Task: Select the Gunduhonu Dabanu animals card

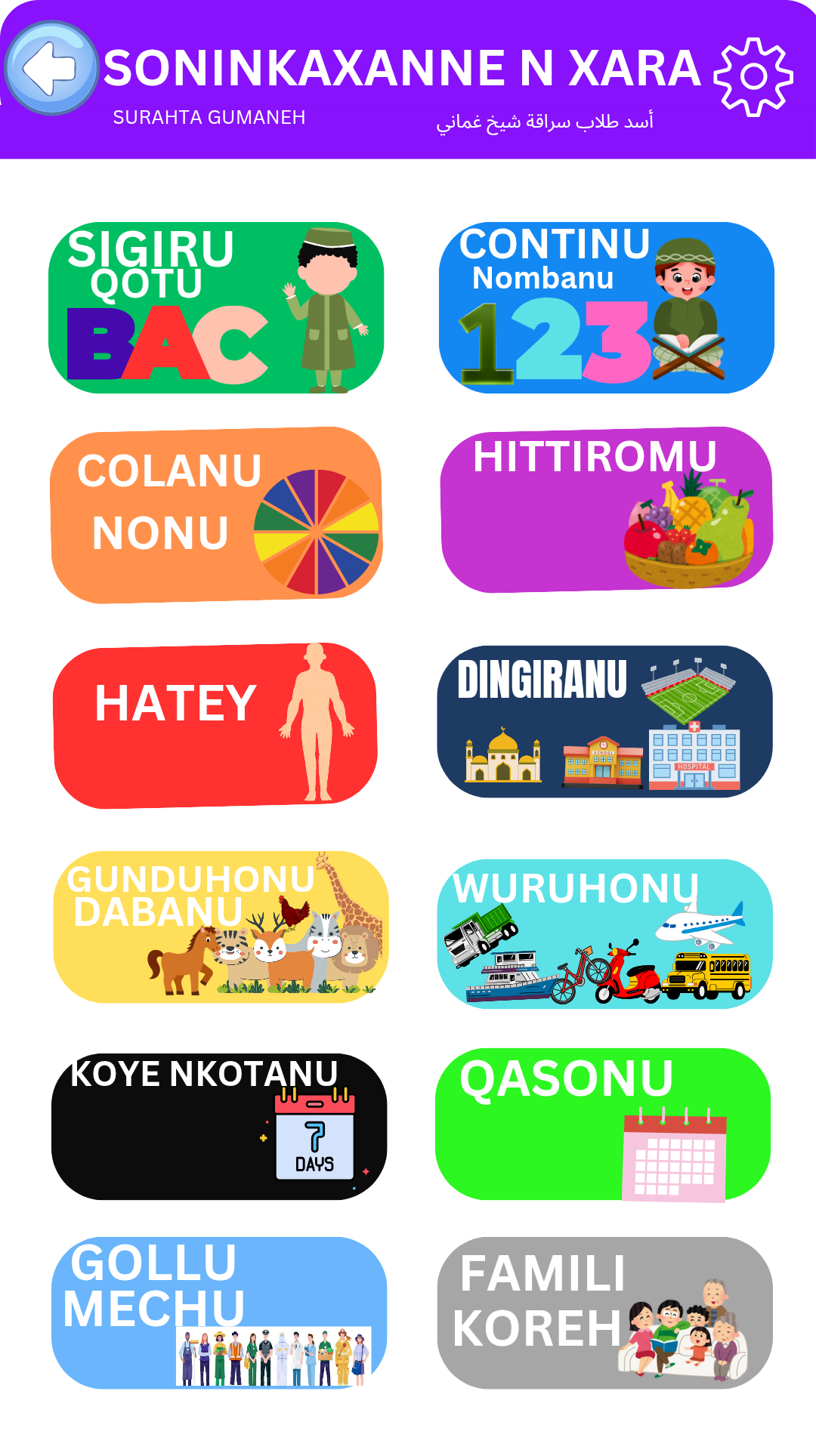Action: coord(221,927)
